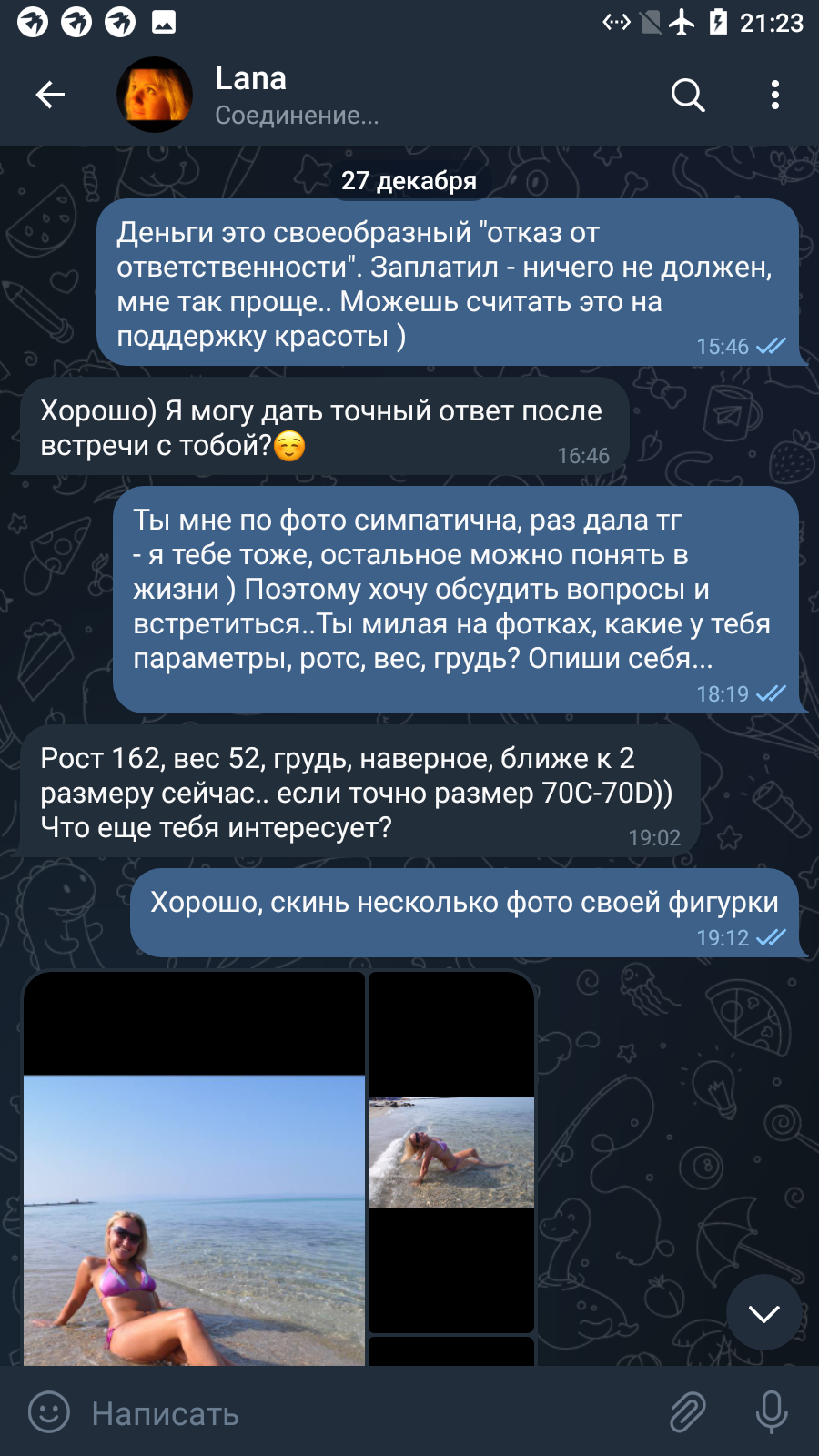The image size is (819, 1456).
Task: Jump to the latest message with arrow button
Action: [763, 1313]
